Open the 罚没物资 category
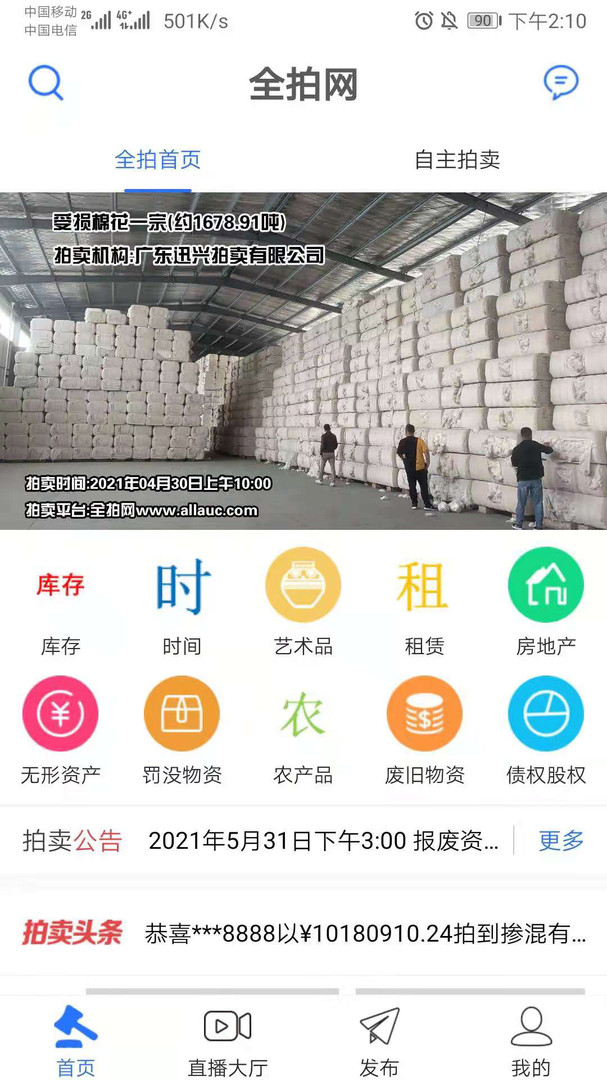 (182, 730)
